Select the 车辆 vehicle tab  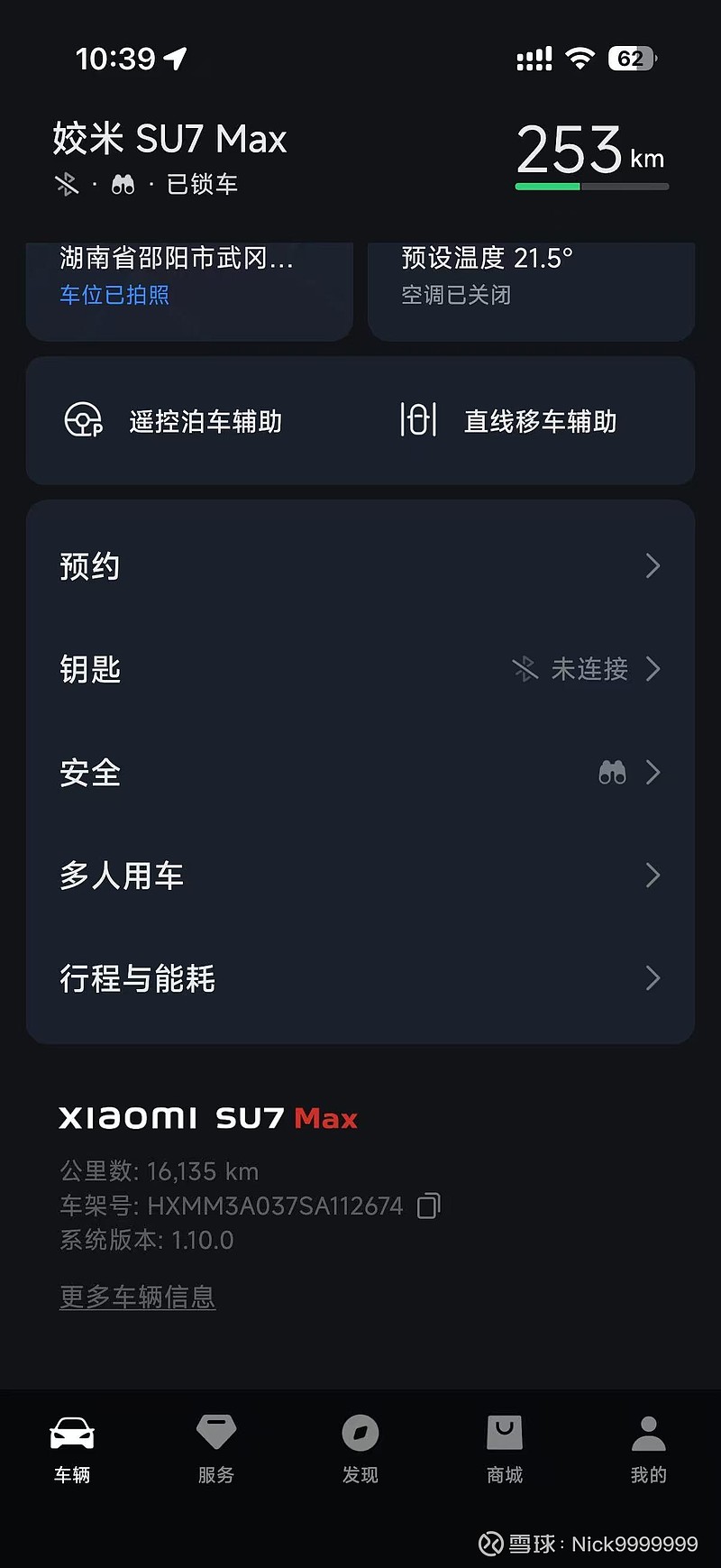(72, 1448)
